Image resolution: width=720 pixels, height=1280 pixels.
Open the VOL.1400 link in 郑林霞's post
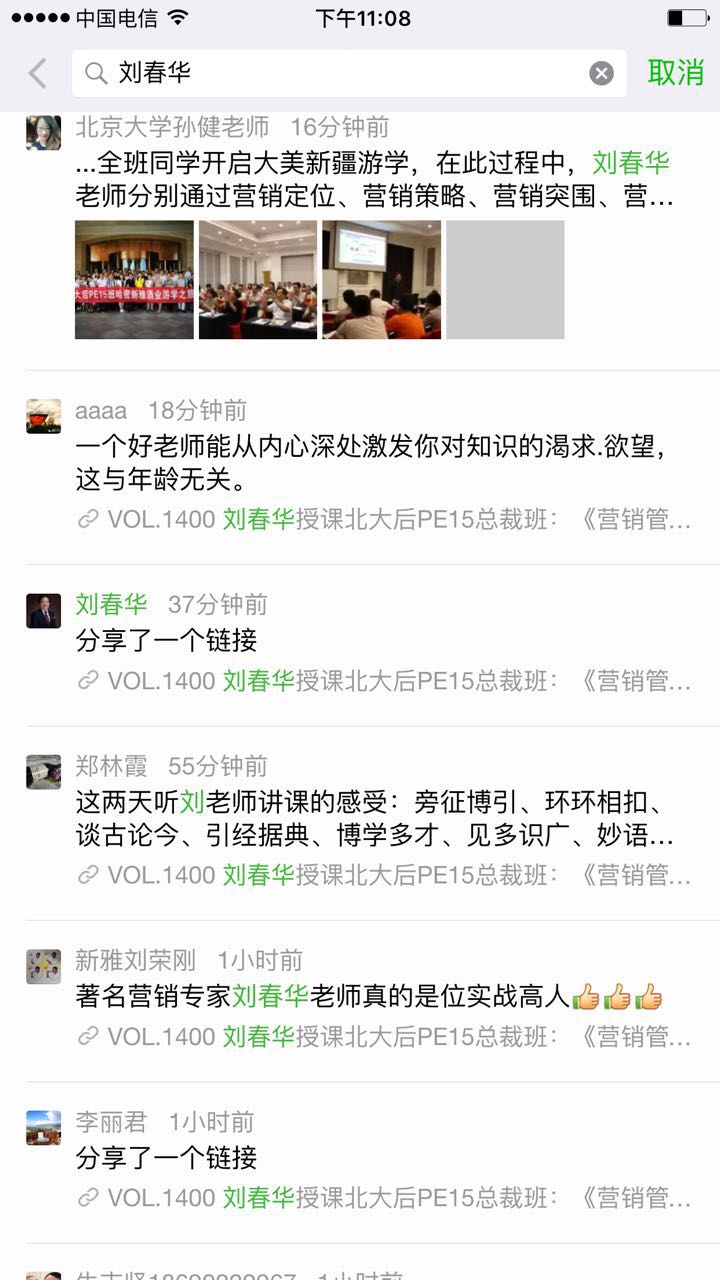click(384, 875)
